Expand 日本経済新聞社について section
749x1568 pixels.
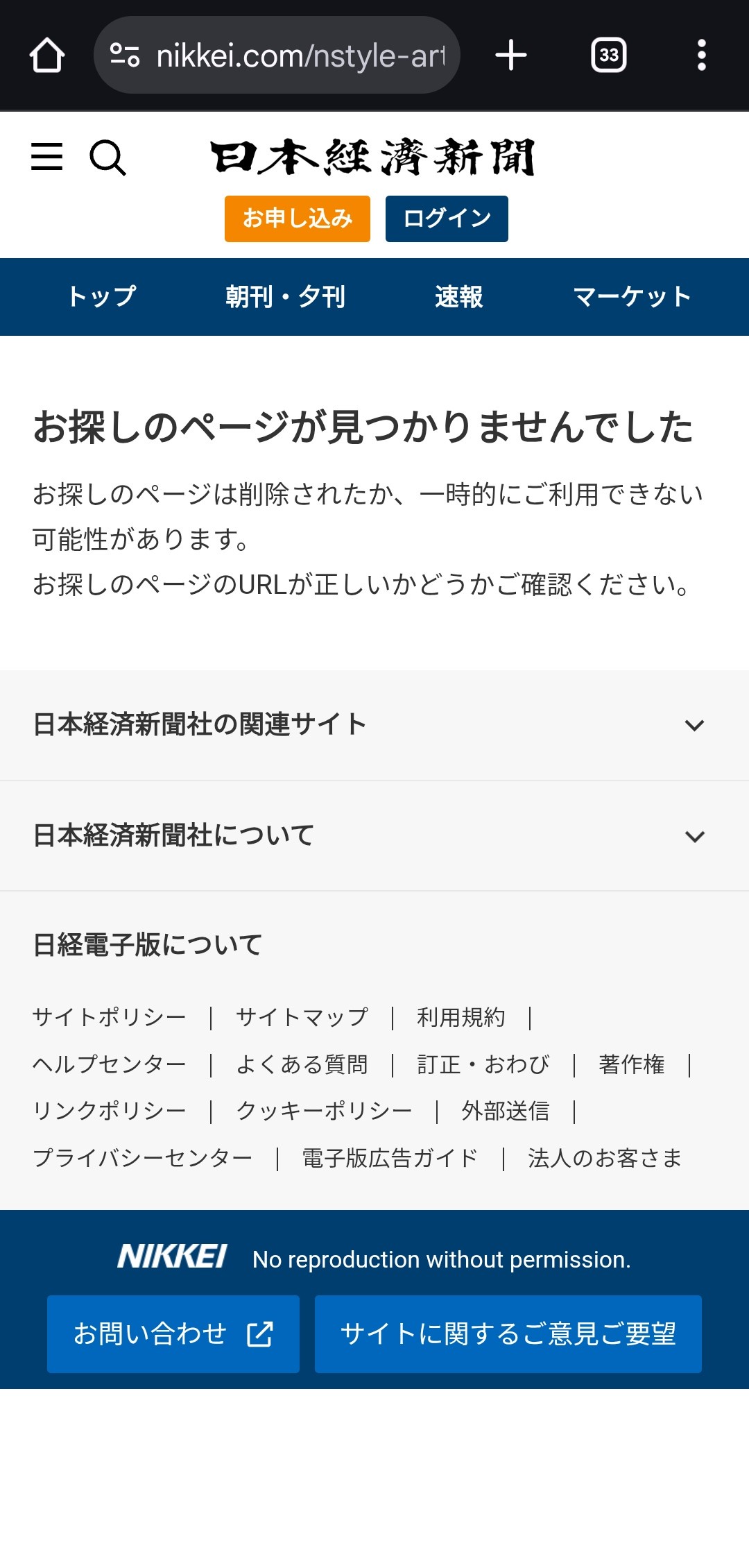coord(374,836)
